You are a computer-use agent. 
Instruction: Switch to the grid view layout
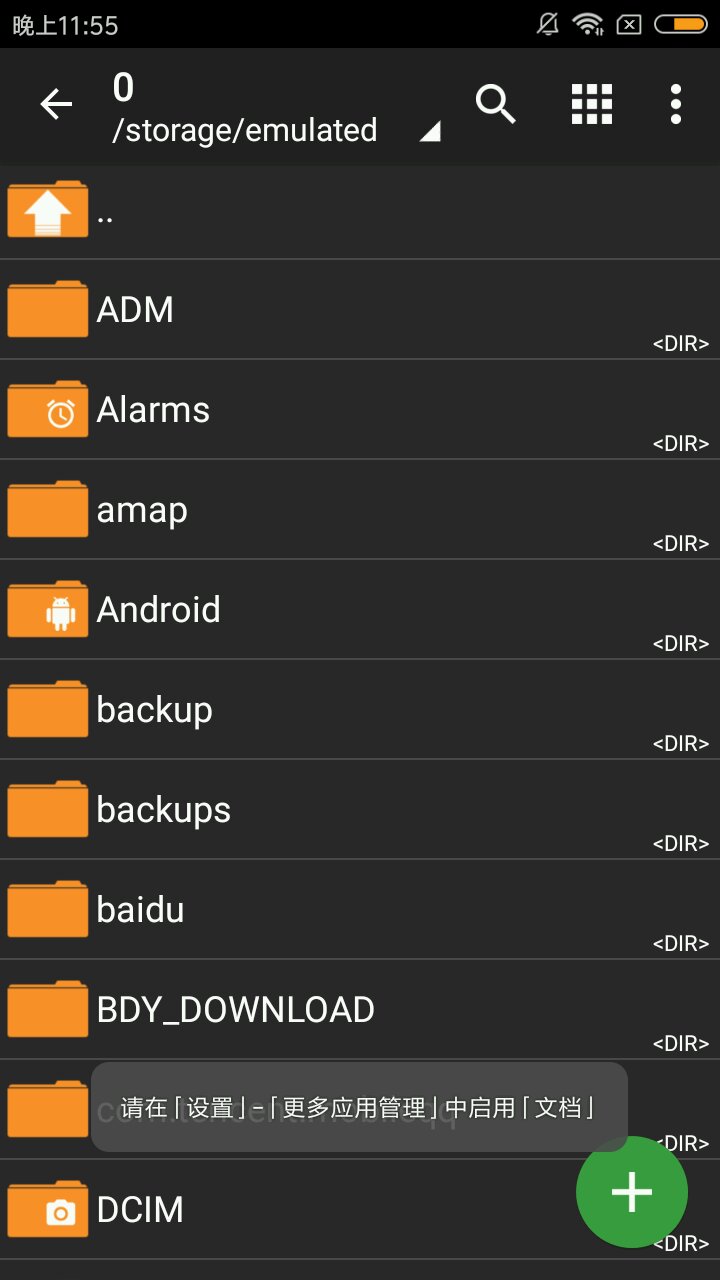591,104
